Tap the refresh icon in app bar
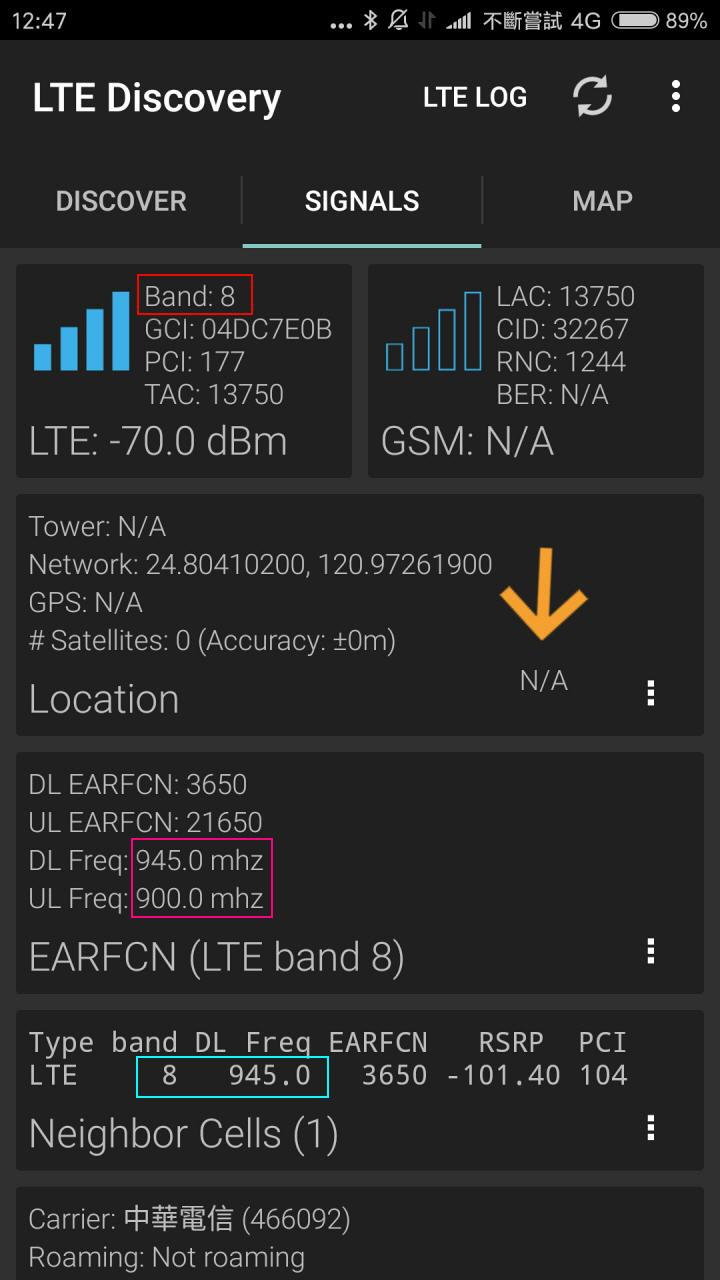 click(592, 97)
